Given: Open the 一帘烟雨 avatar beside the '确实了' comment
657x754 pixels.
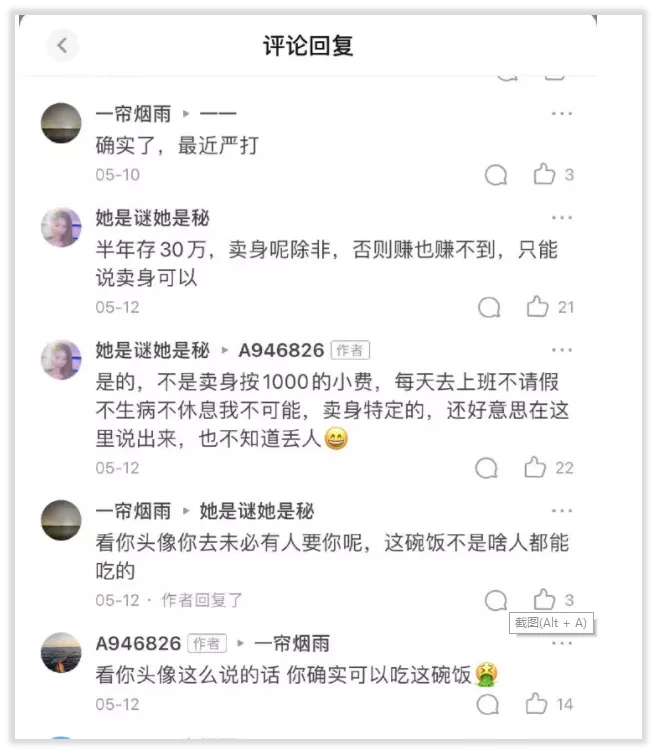Looking at the screenshot, I should (x=61, y=124).
